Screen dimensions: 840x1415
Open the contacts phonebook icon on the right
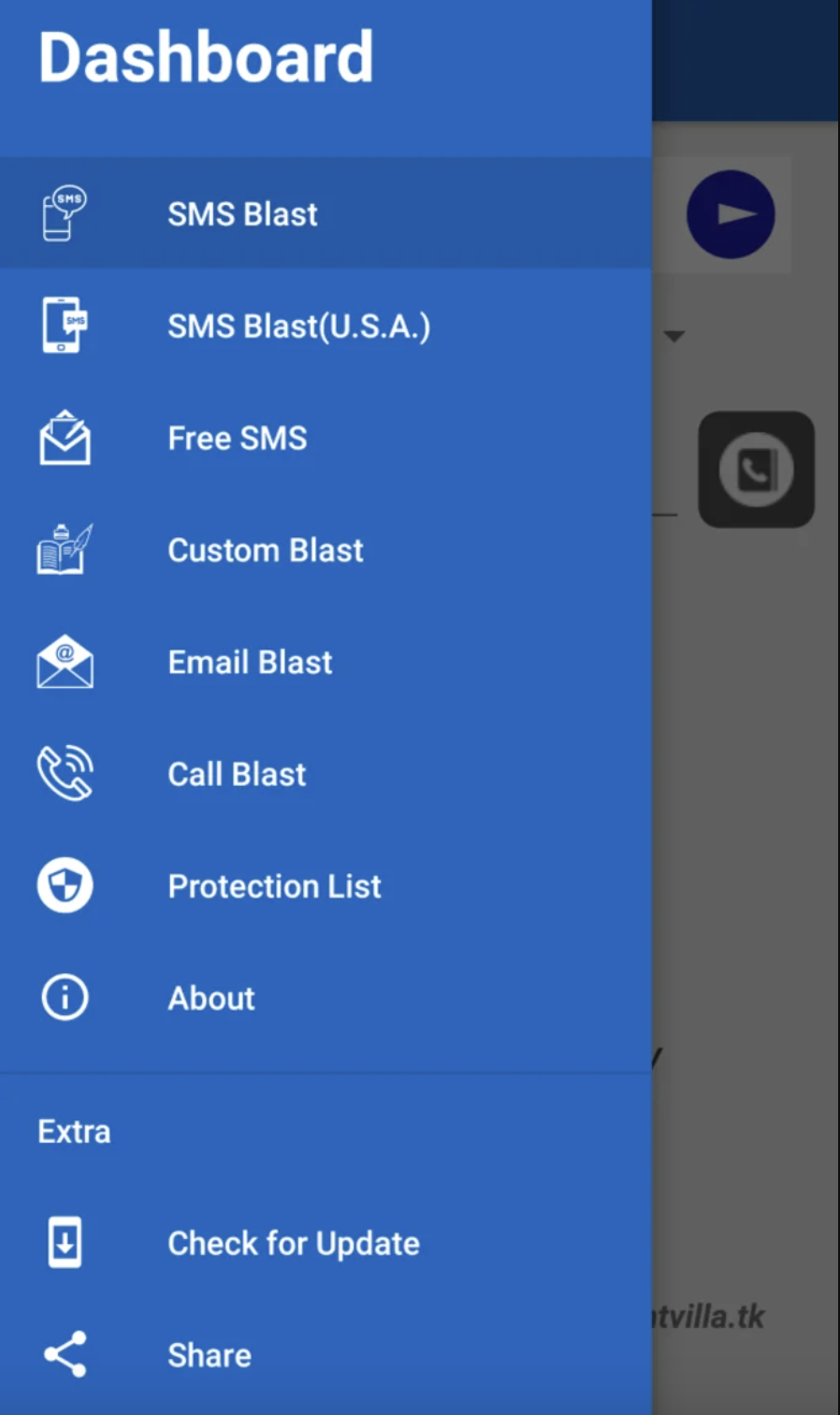tap(756, 470)
